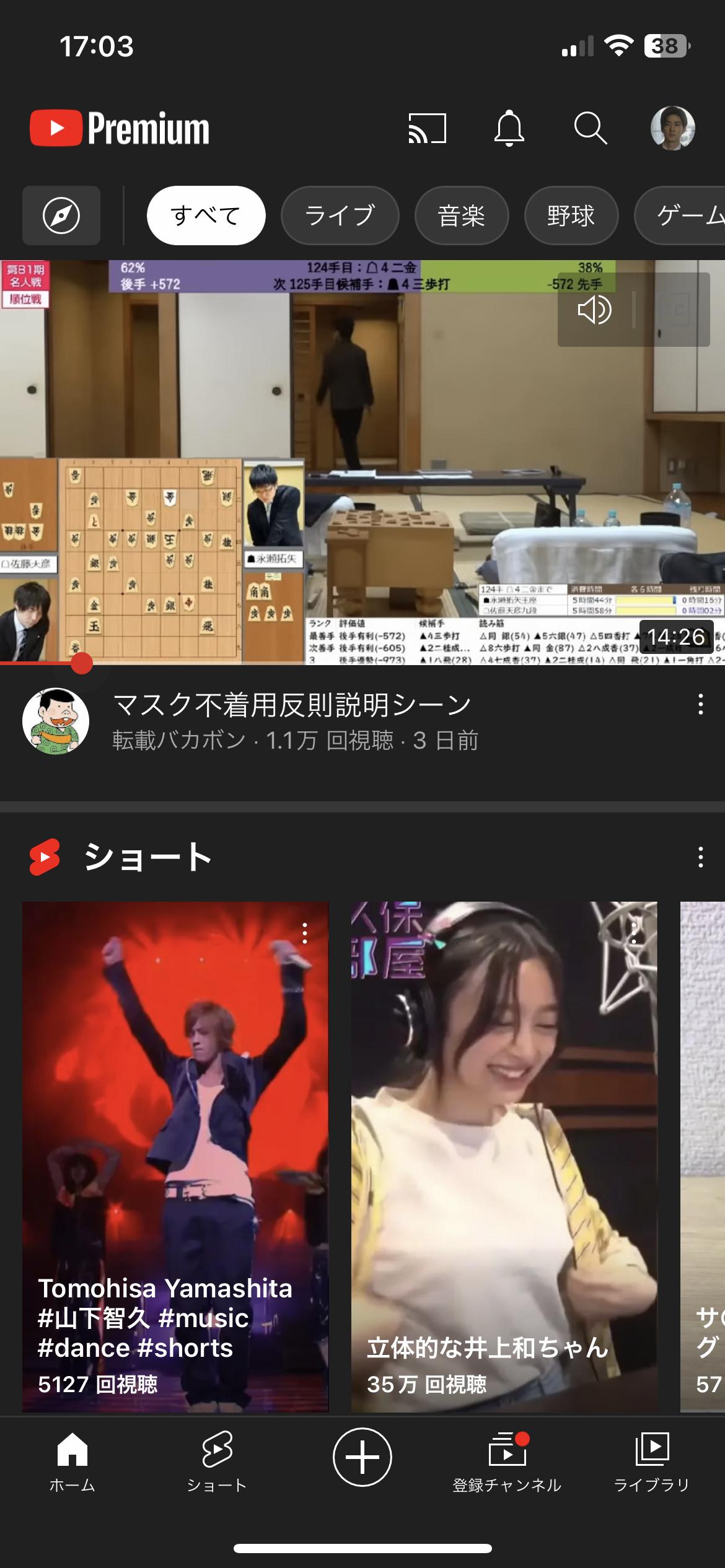Select the ライブ filter chip
The image size is (725, 1568).
click(x=340, y=216)
